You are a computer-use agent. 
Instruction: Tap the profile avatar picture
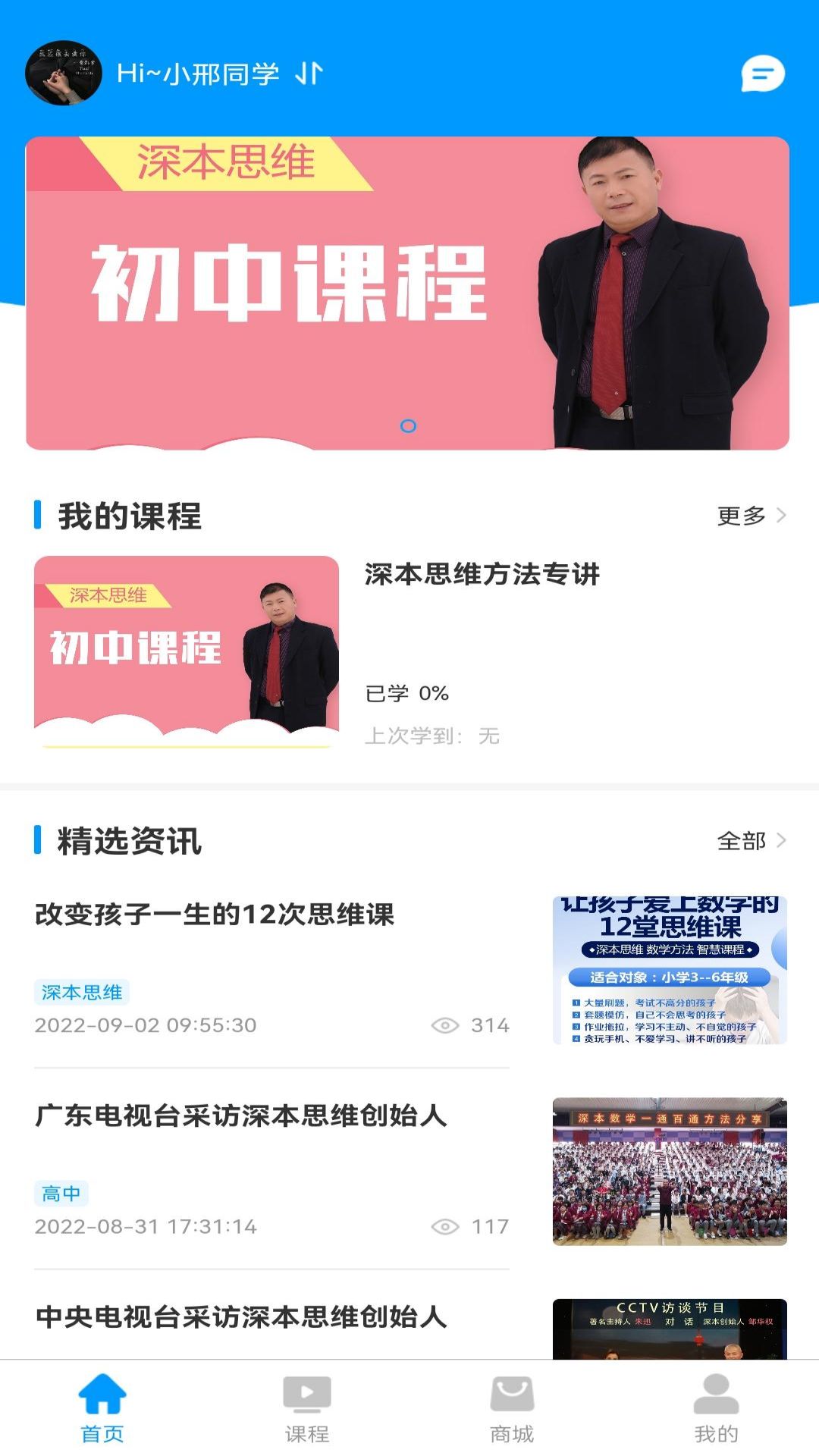[x=64, y=73]
